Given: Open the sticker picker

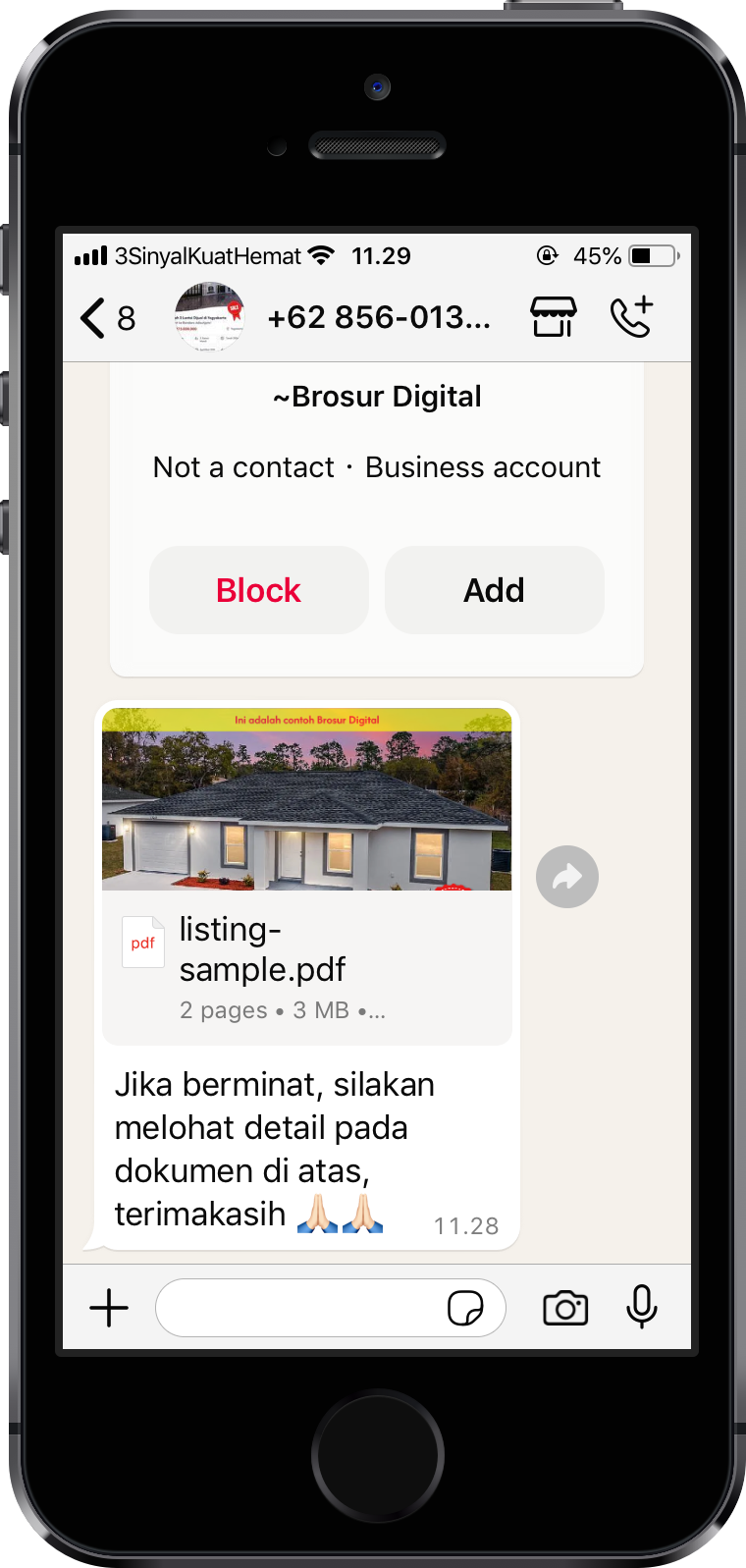Looking at the screenshot, I should click(x=465, y=1308).
